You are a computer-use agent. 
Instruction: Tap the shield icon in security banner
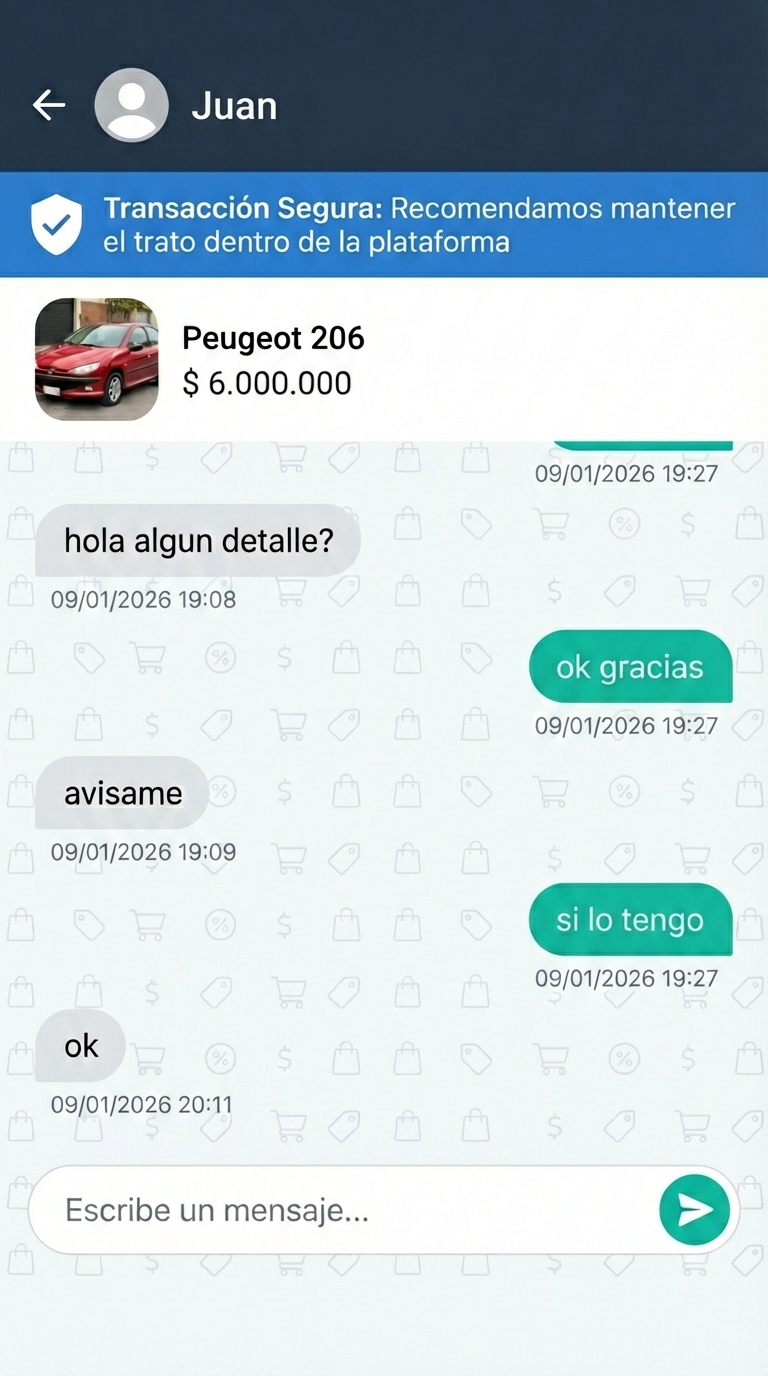(x=55, y=224)
